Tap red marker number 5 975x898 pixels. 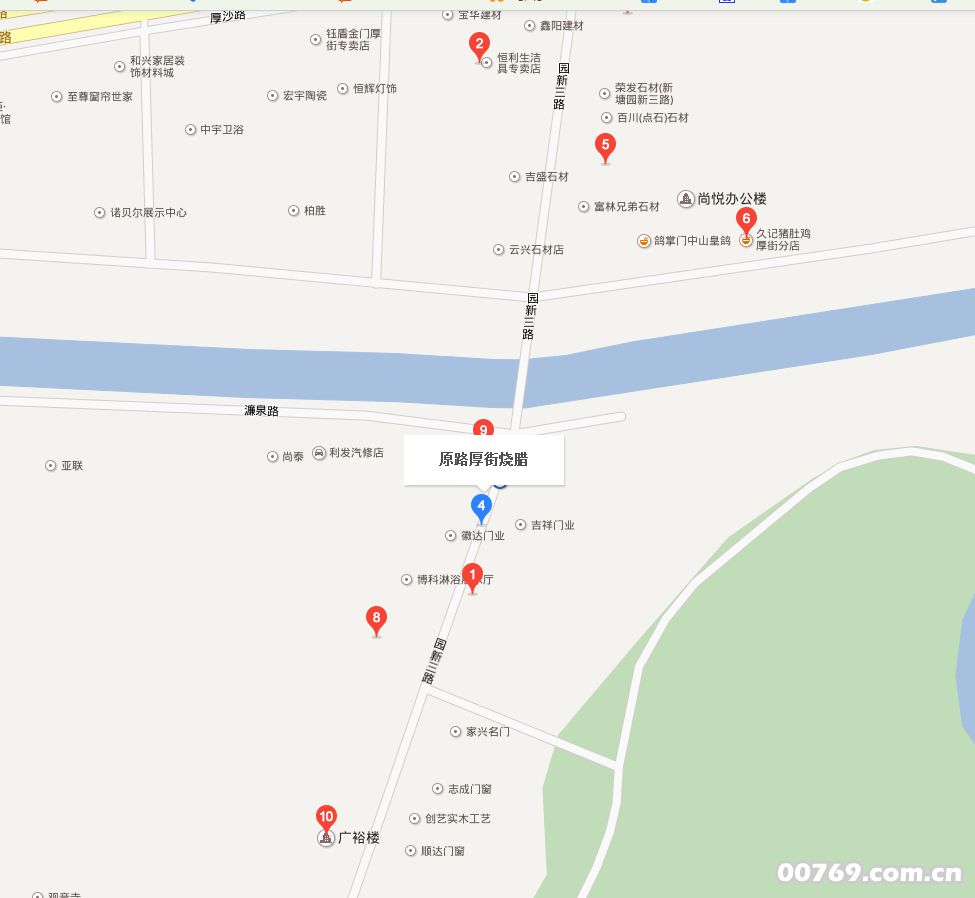(x=605, y=145)
